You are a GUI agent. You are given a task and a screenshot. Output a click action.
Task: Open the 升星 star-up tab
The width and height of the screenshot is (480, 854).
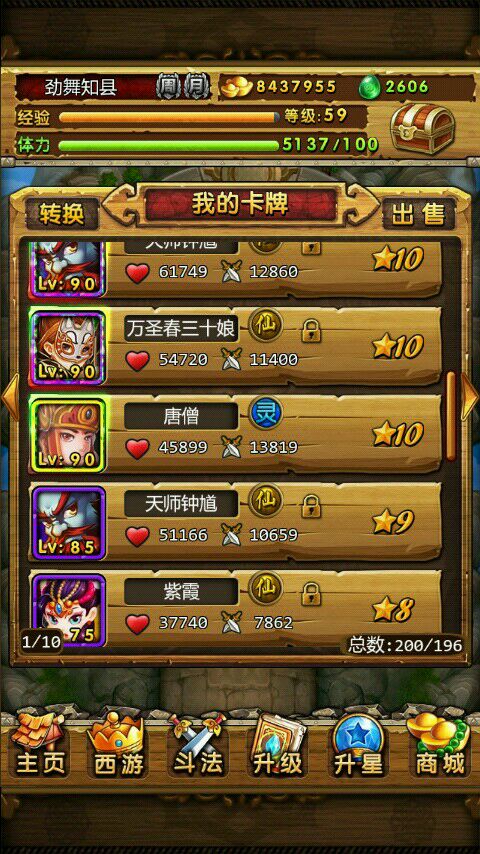tap(359, 745)
